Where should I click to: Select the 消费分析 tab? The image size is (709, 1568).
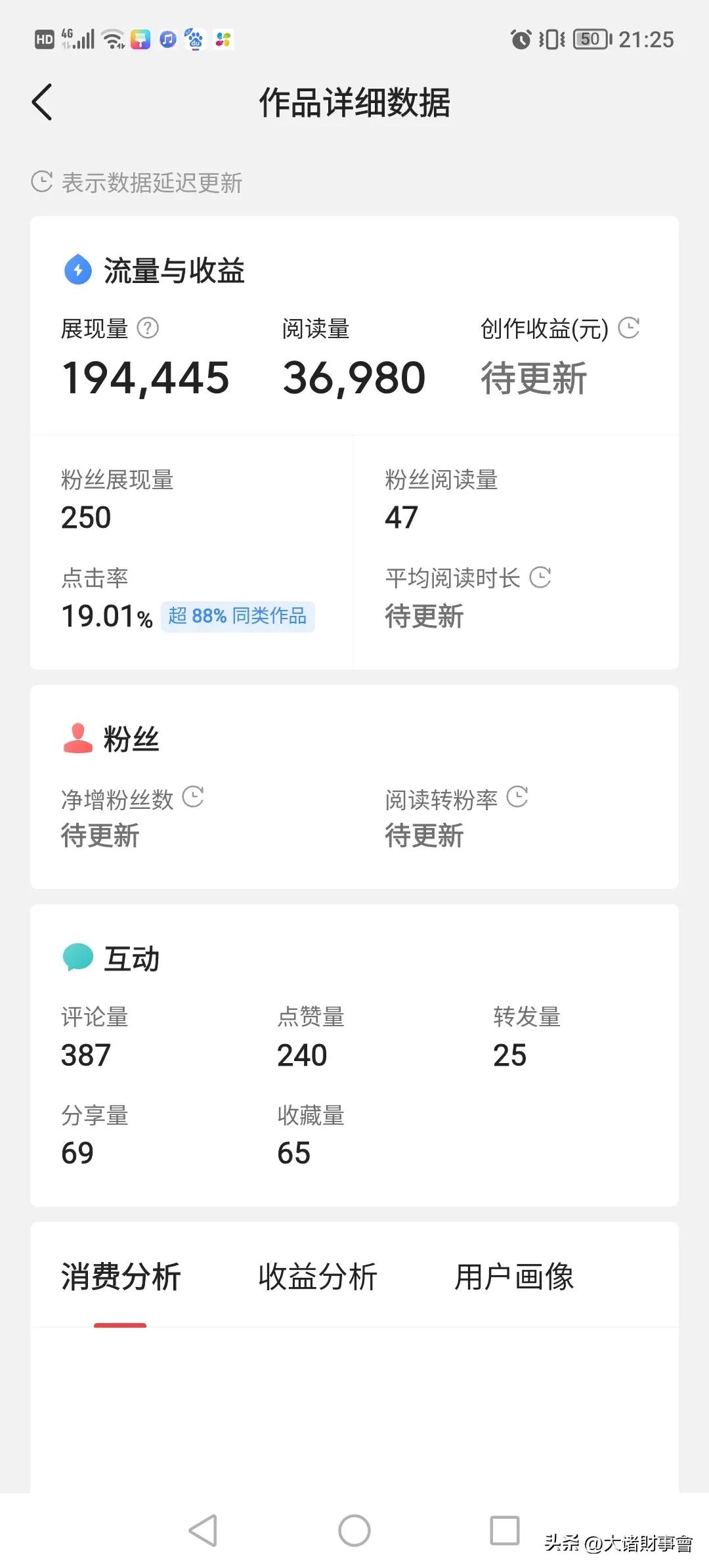point(121,1274)
